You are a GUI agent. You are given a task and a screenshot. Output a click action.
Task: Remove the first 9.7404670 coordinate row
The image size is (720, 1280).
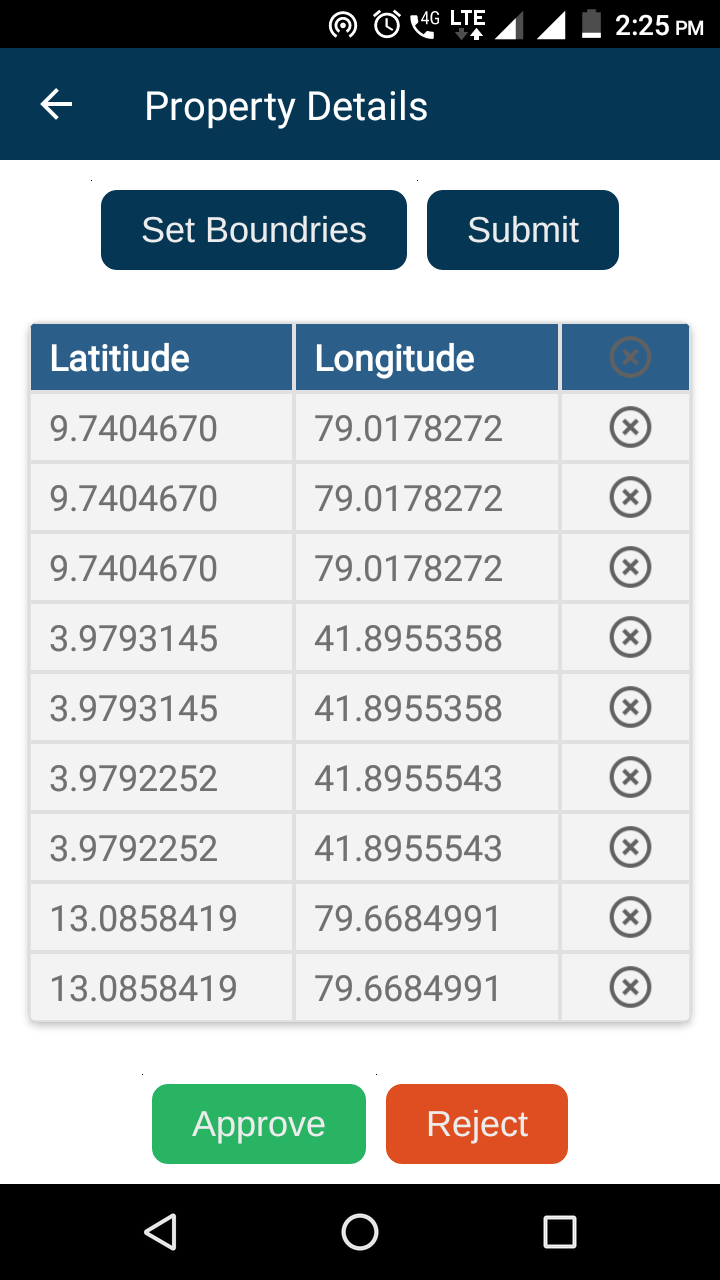click(630, 427)
